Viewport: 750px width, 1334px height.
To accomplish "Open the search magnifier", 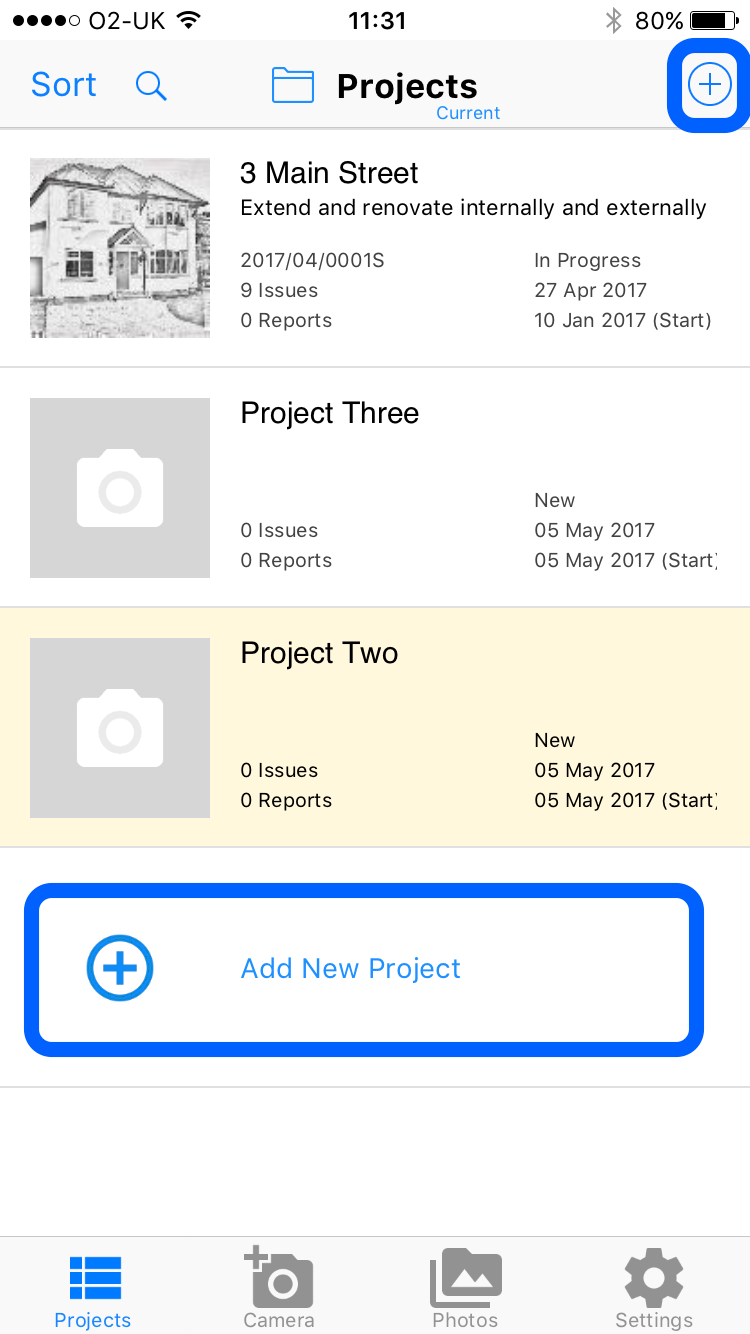I will pyautogui.click(x=151, y=86).
